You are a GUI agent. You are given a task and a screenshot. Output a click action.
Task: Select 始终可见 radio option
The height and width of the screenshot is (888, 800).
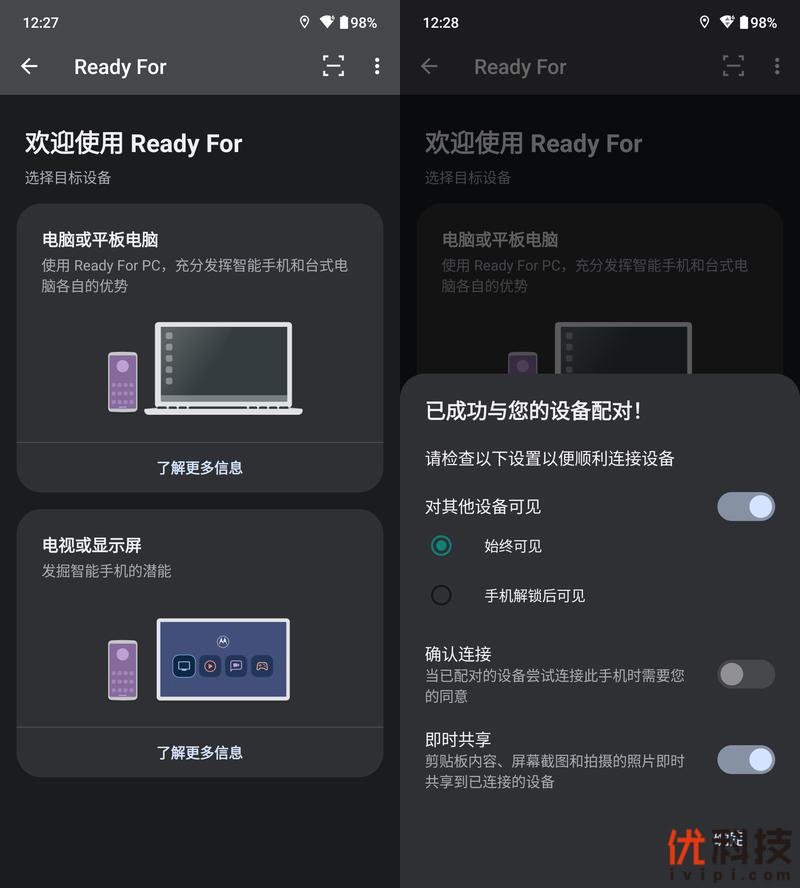(x=441, y=546)
